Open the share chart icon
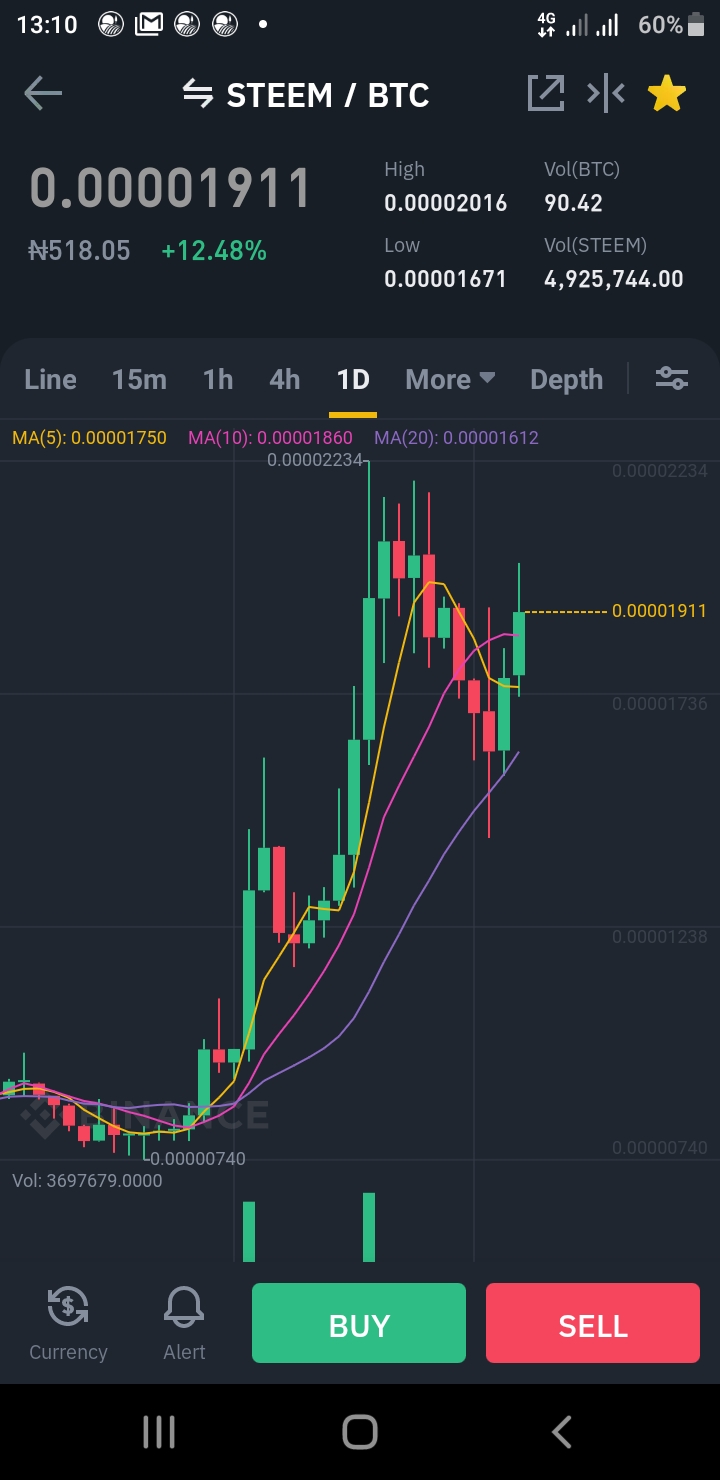 (546, 94)
